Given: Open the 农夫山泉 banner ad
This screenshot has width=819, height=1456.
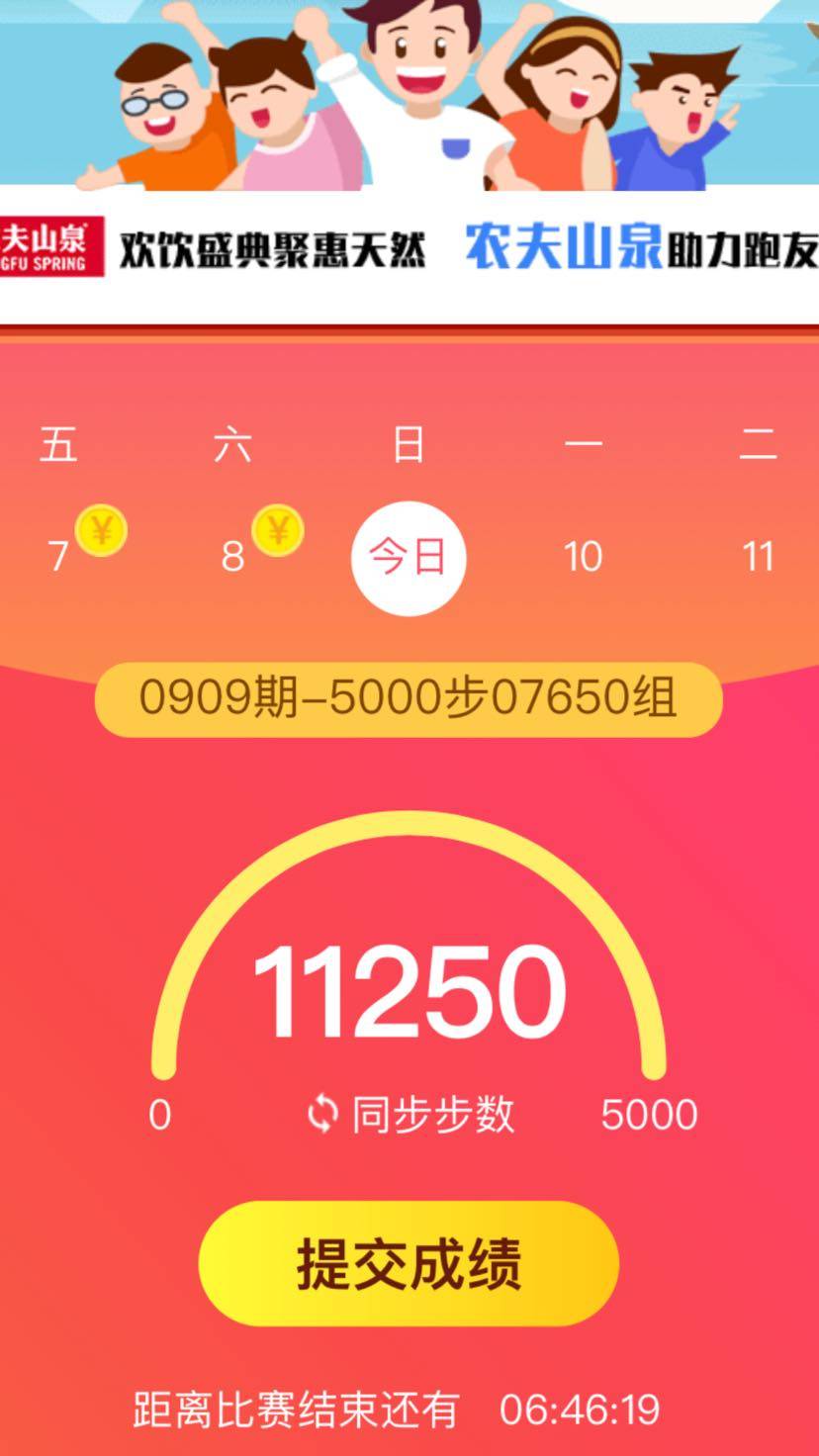Looking at the screenshot, I should point(409,247).
